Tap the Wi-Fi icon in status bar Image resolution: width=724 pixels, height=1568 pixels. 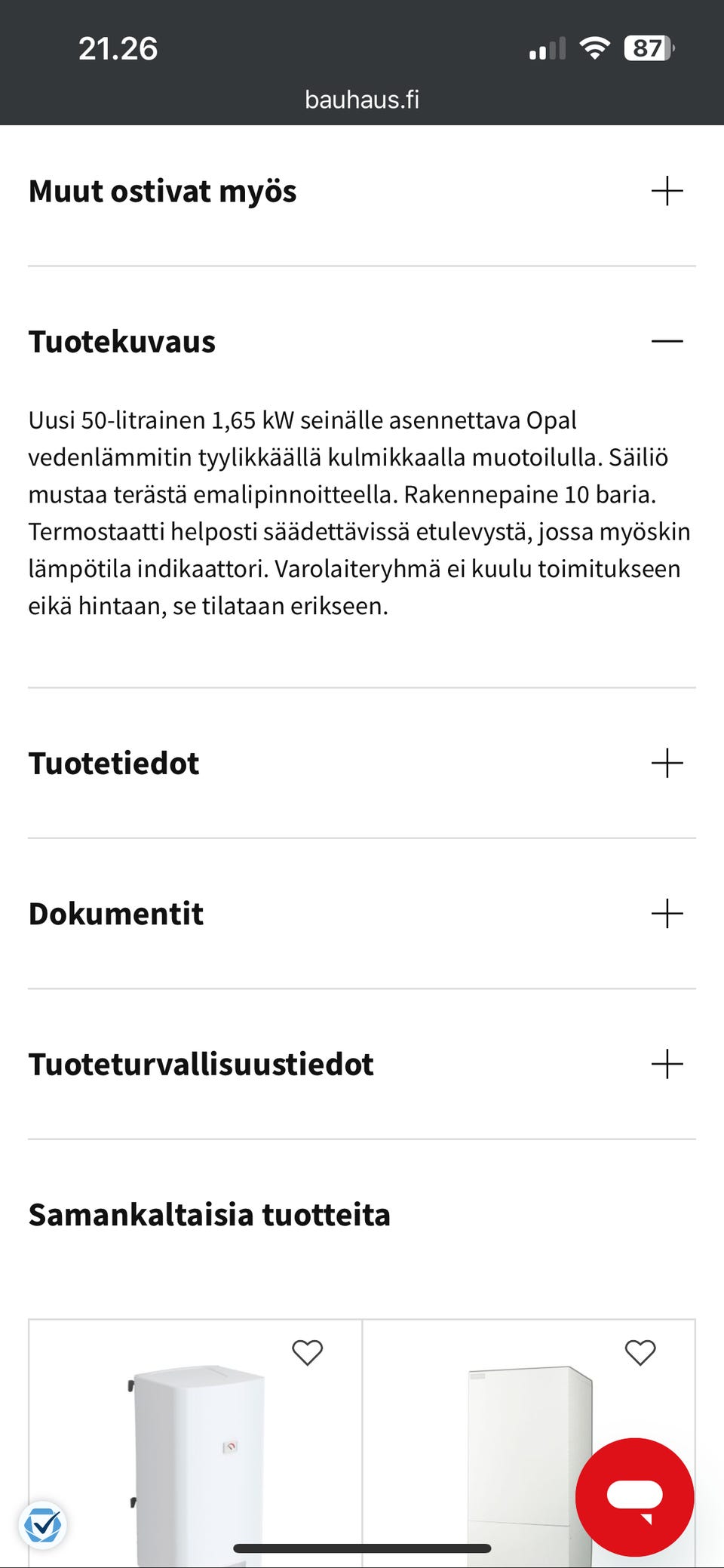pos(593,48)
